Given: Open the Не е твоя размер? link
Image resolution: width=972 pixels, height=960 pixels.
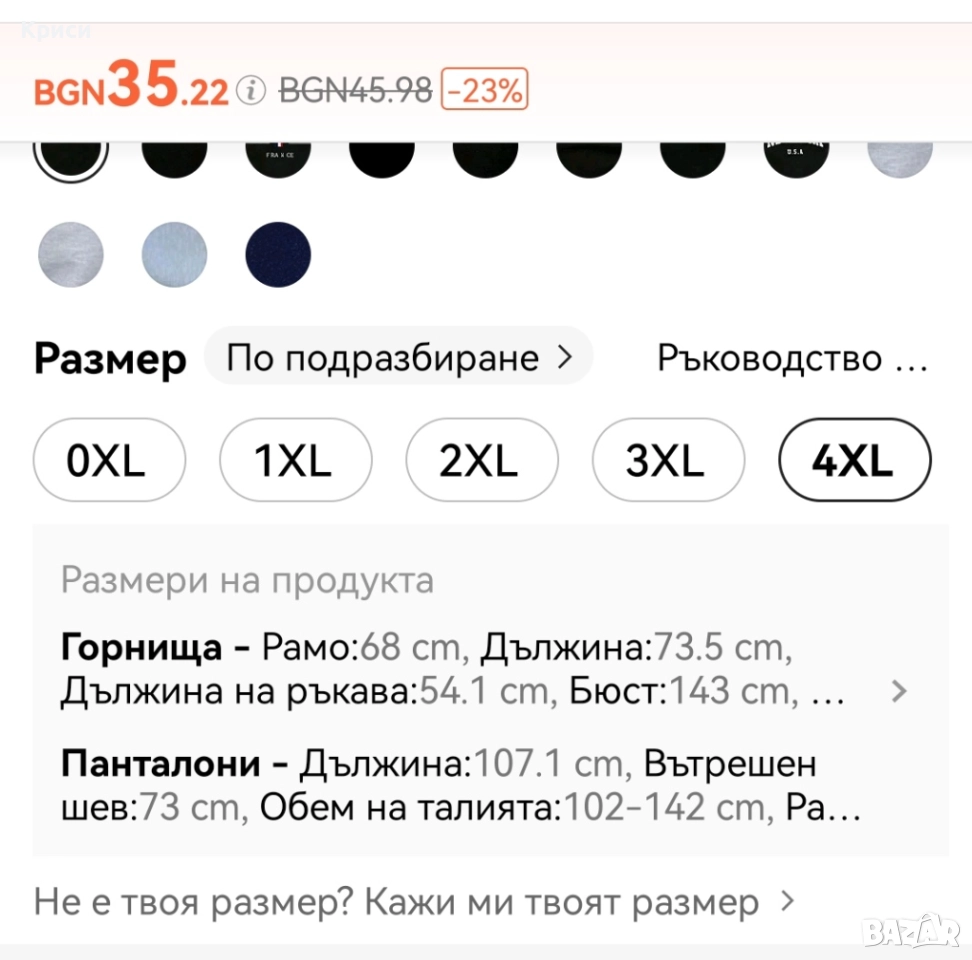Looking at the screenshot, I should (x=414, y=903).
